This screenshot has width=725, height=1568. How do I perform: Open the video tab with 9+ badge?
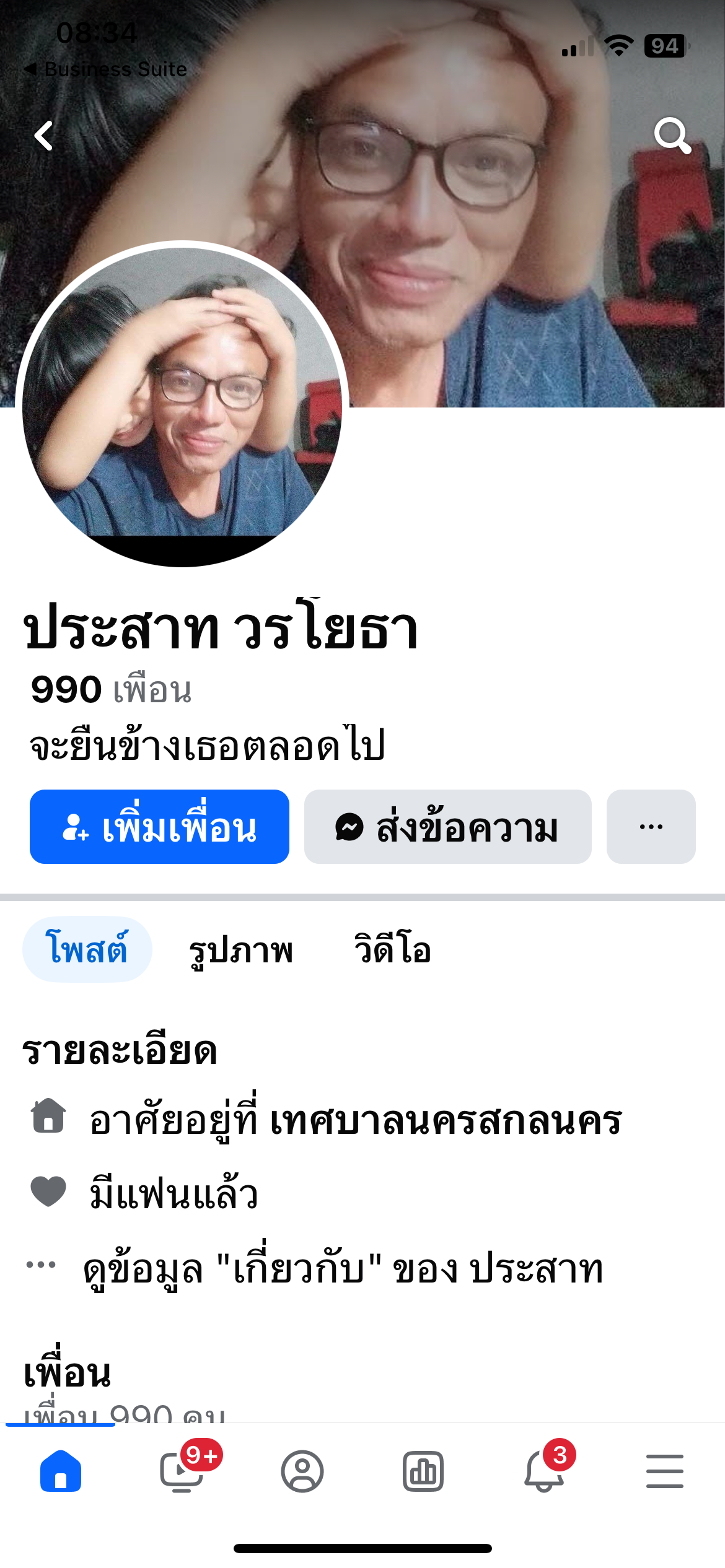tap(181, 1471)
